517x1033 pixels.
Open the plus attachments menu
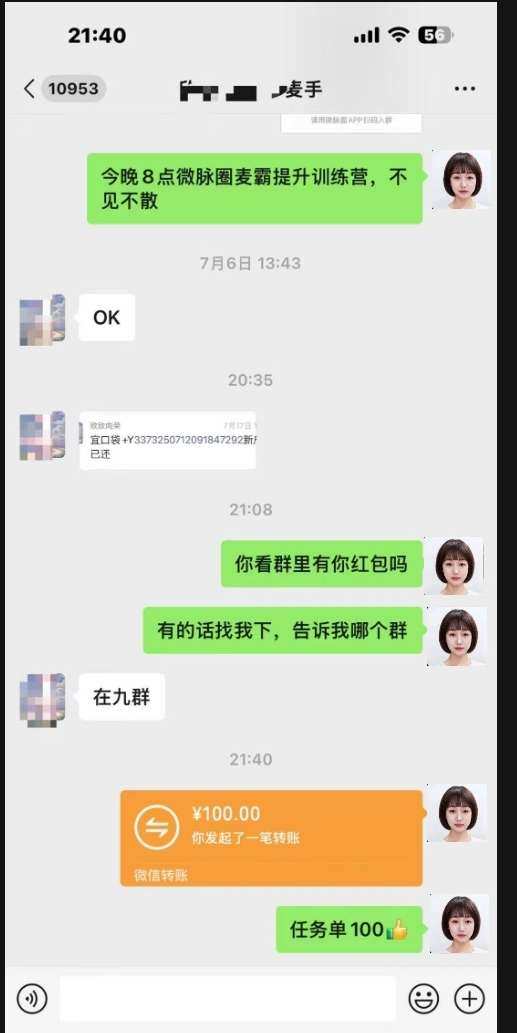click(x=470, y=999)
